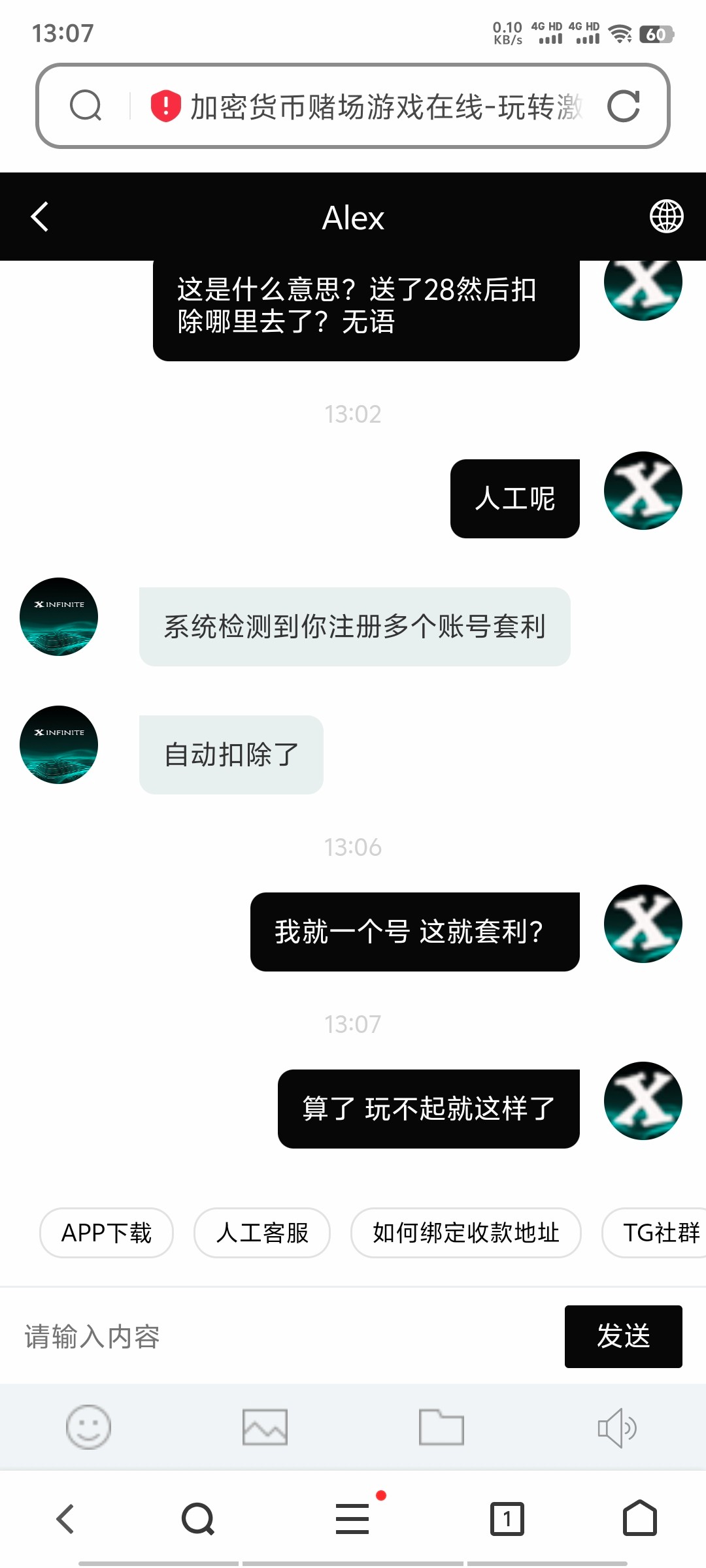Open the emoji picker
This screenshot has width=706, height=1568.
pos(88,1427)
